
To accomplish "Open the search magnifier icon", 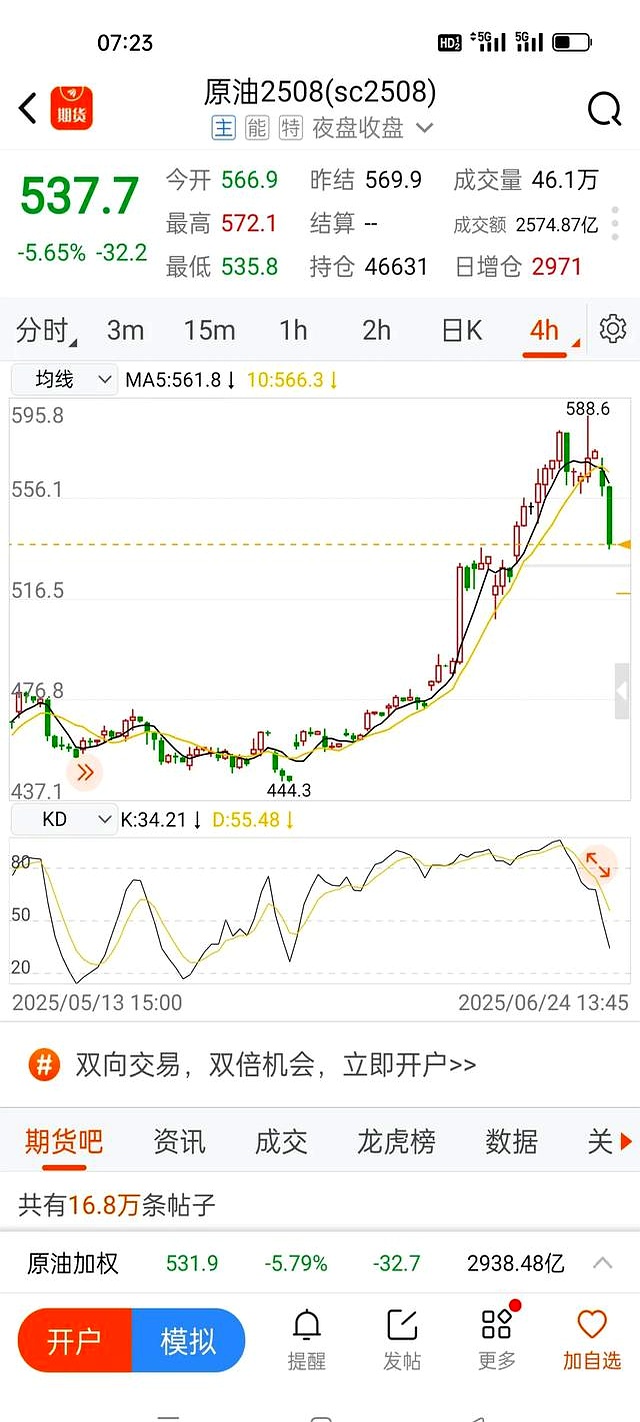I will click(x=604, y=109).
